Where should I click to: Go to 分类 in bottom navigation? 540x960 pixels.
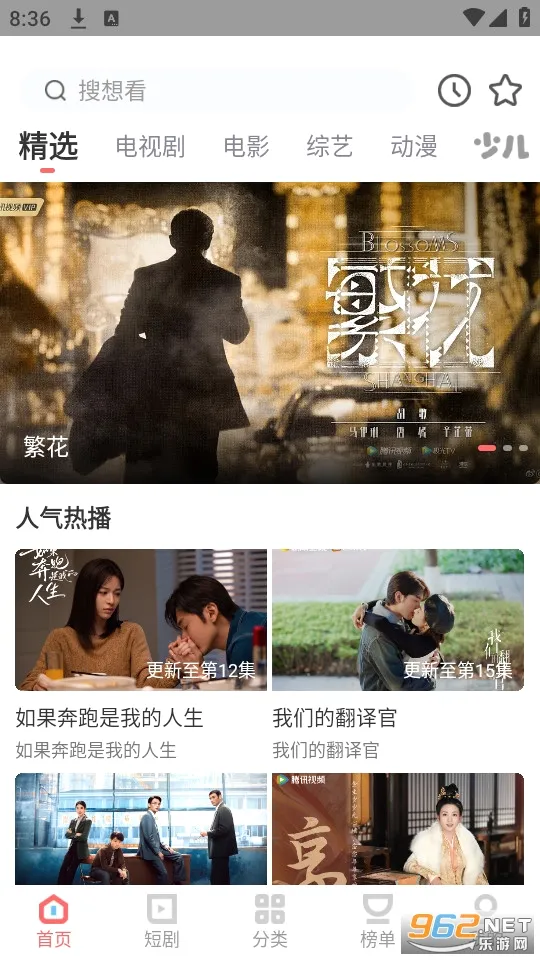(x=270, y=920)
